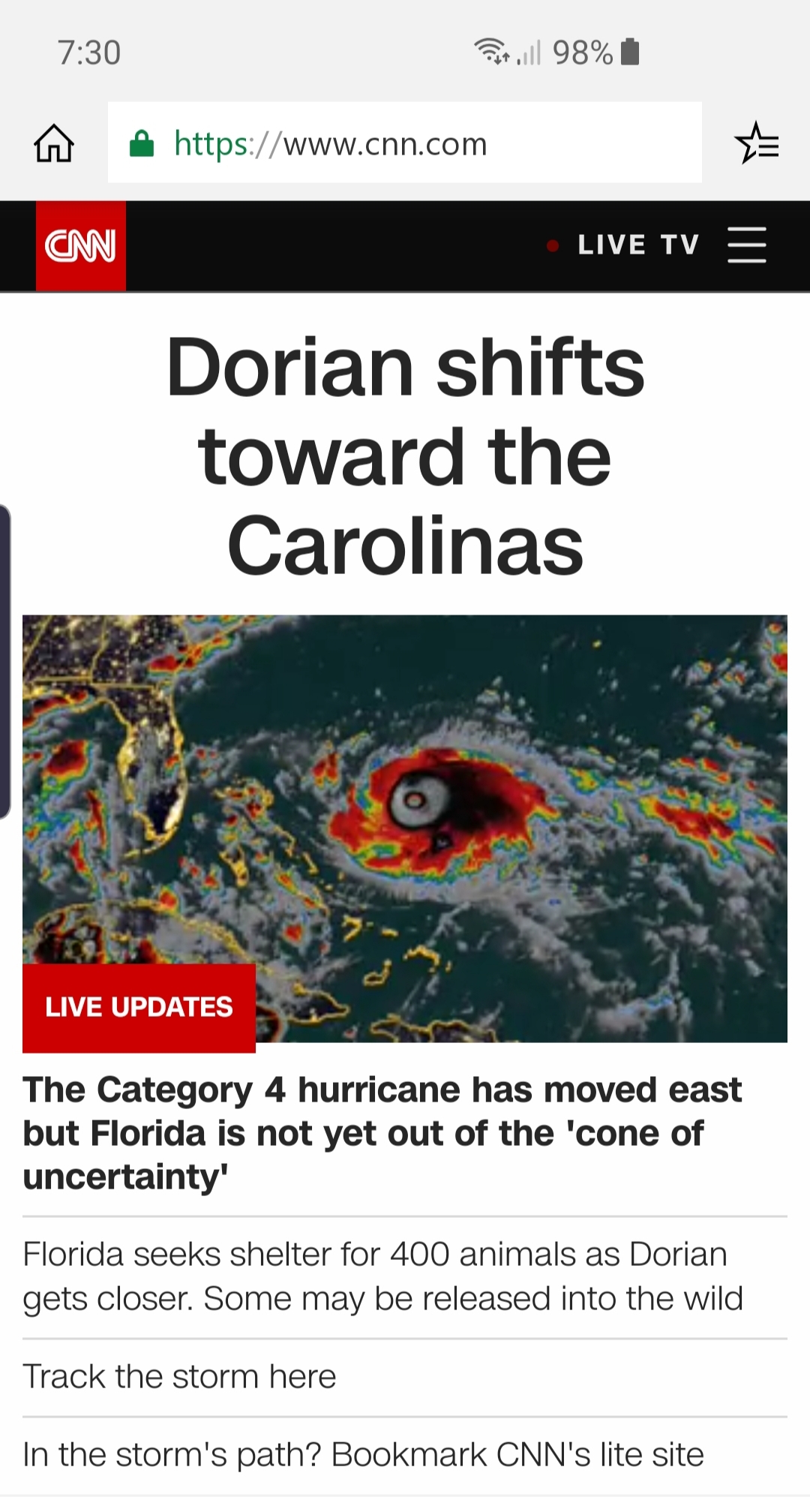
Task: Open the Florida shelter for 400 animals story
Action: 383,1276
